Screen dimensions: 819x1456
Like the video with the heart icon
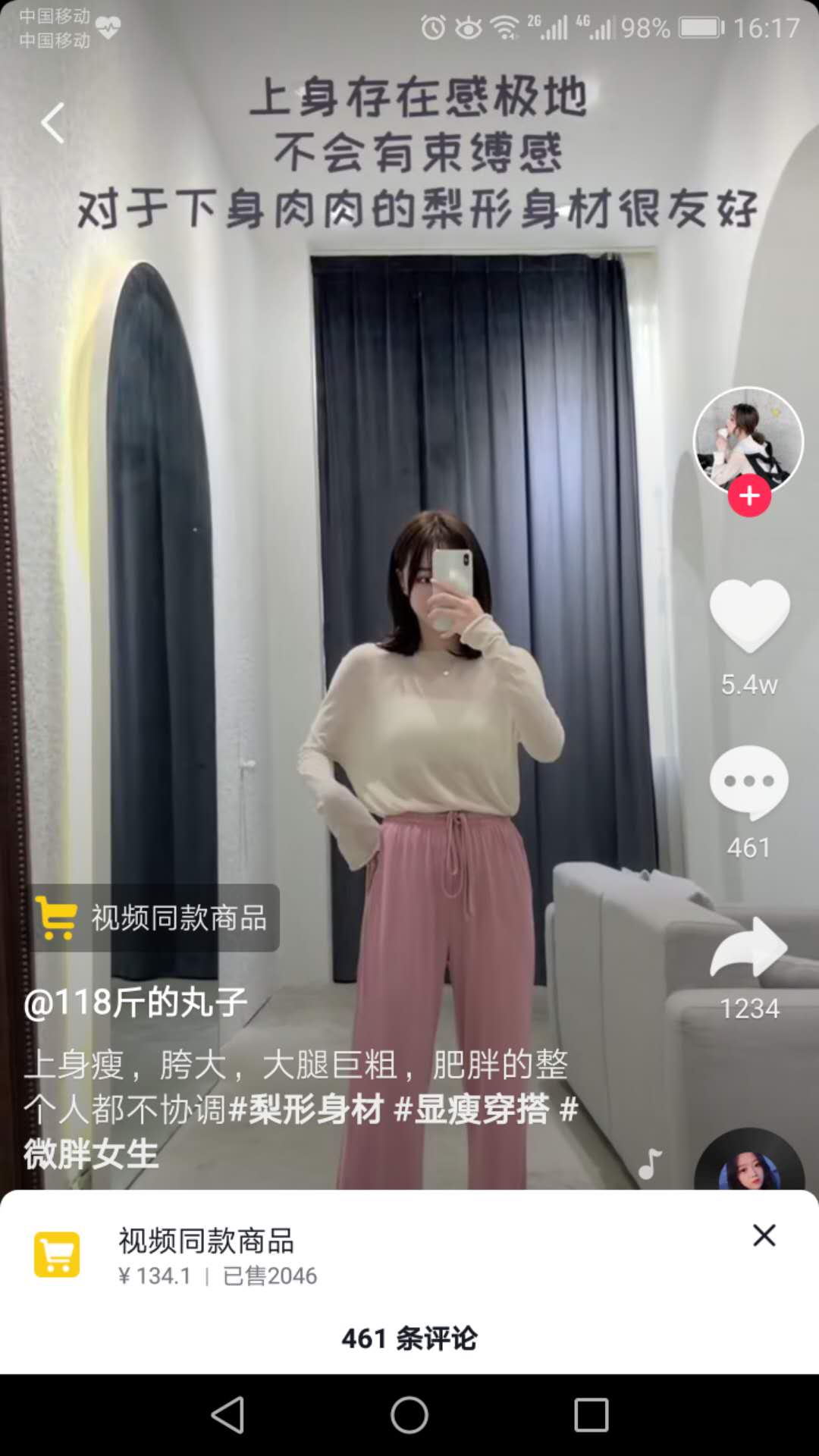[749, 615]
